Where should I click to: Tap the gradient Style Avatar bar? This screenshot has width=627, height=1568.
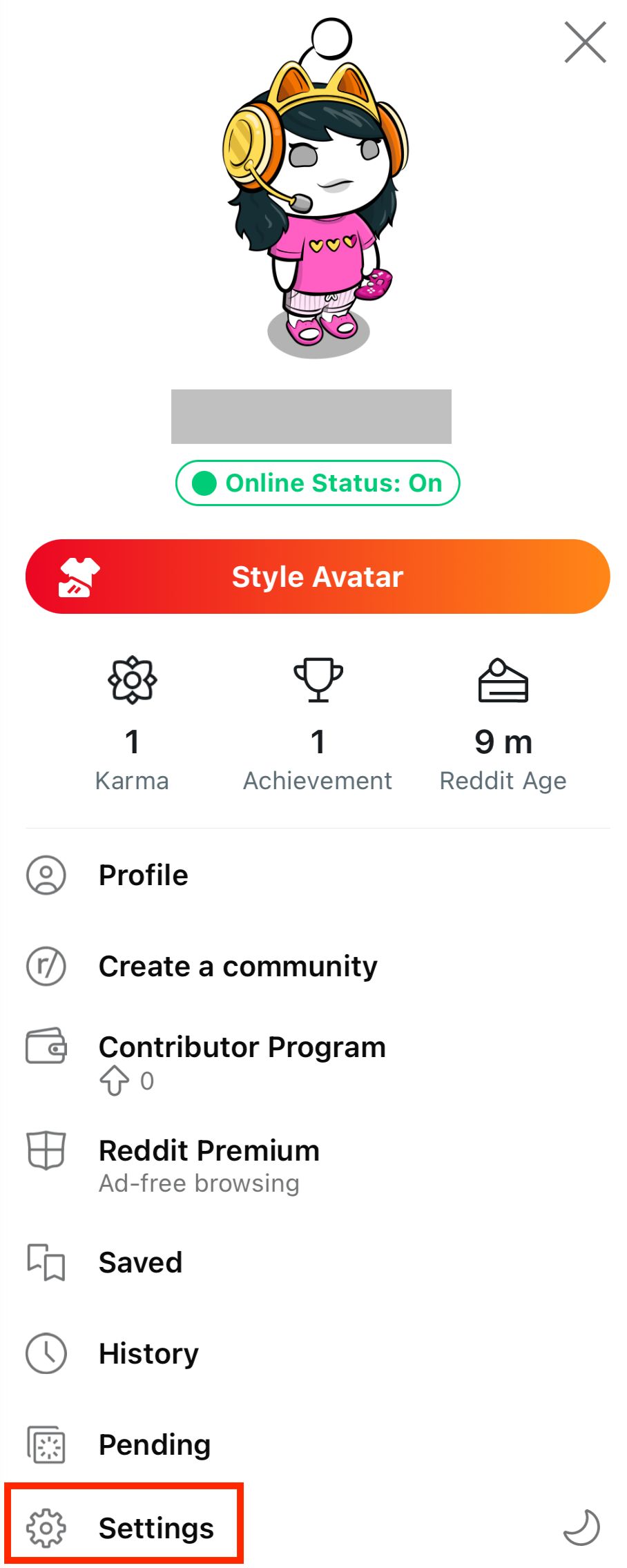tap(318, 576)
